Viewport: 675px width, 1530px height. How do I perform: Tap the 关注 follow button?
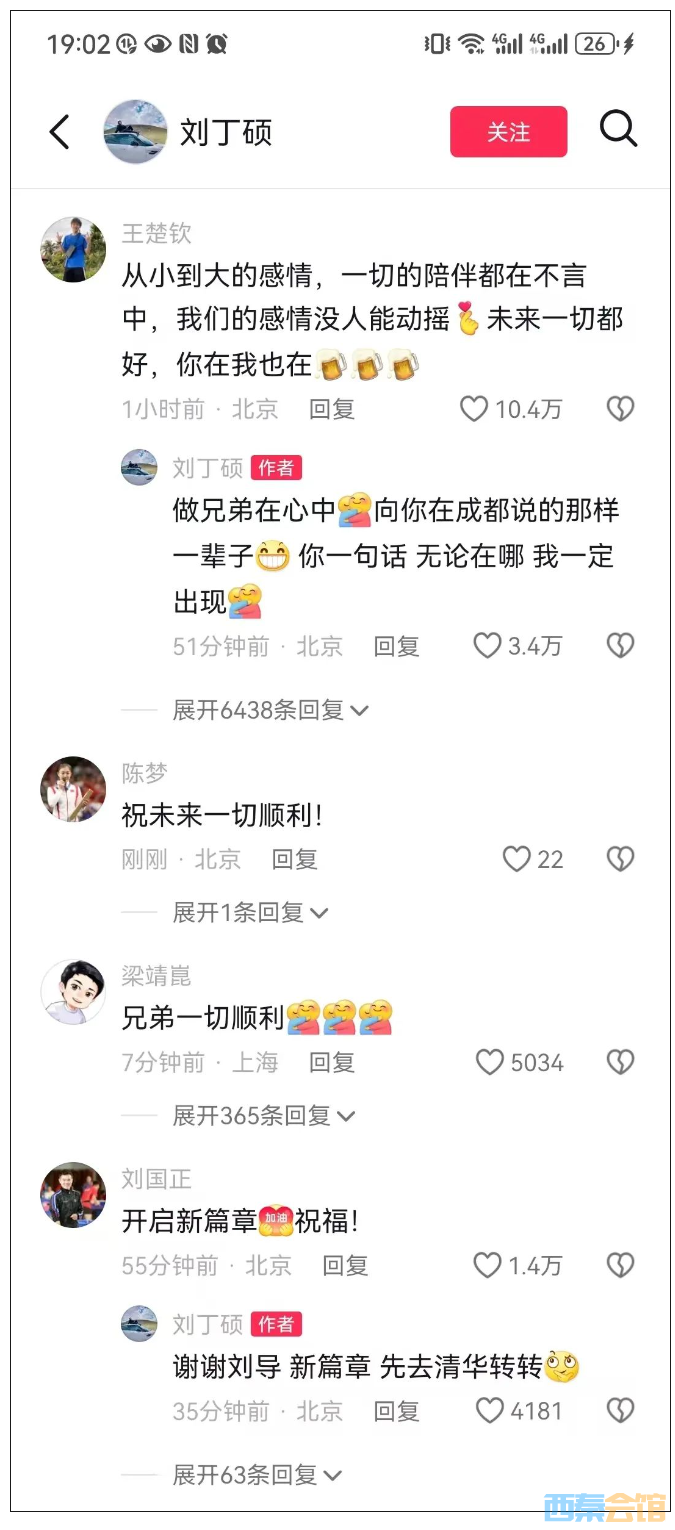tap(508, 132)
